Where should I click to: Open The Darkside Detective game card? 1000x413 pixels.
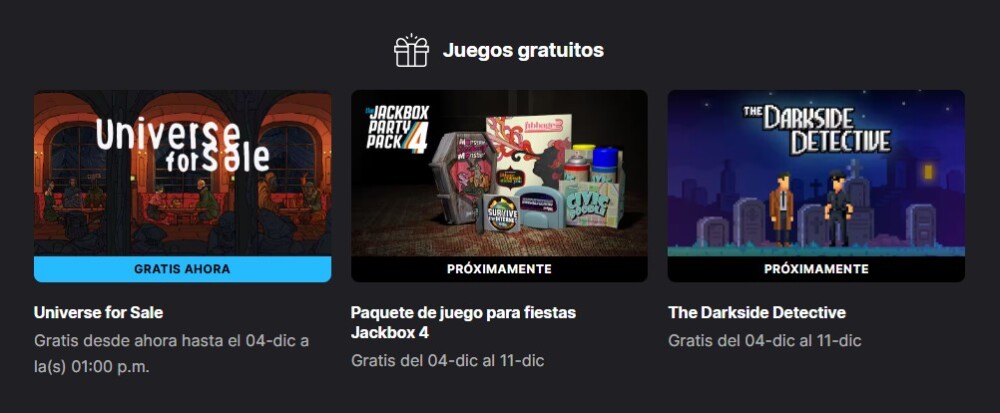[816, 175]
